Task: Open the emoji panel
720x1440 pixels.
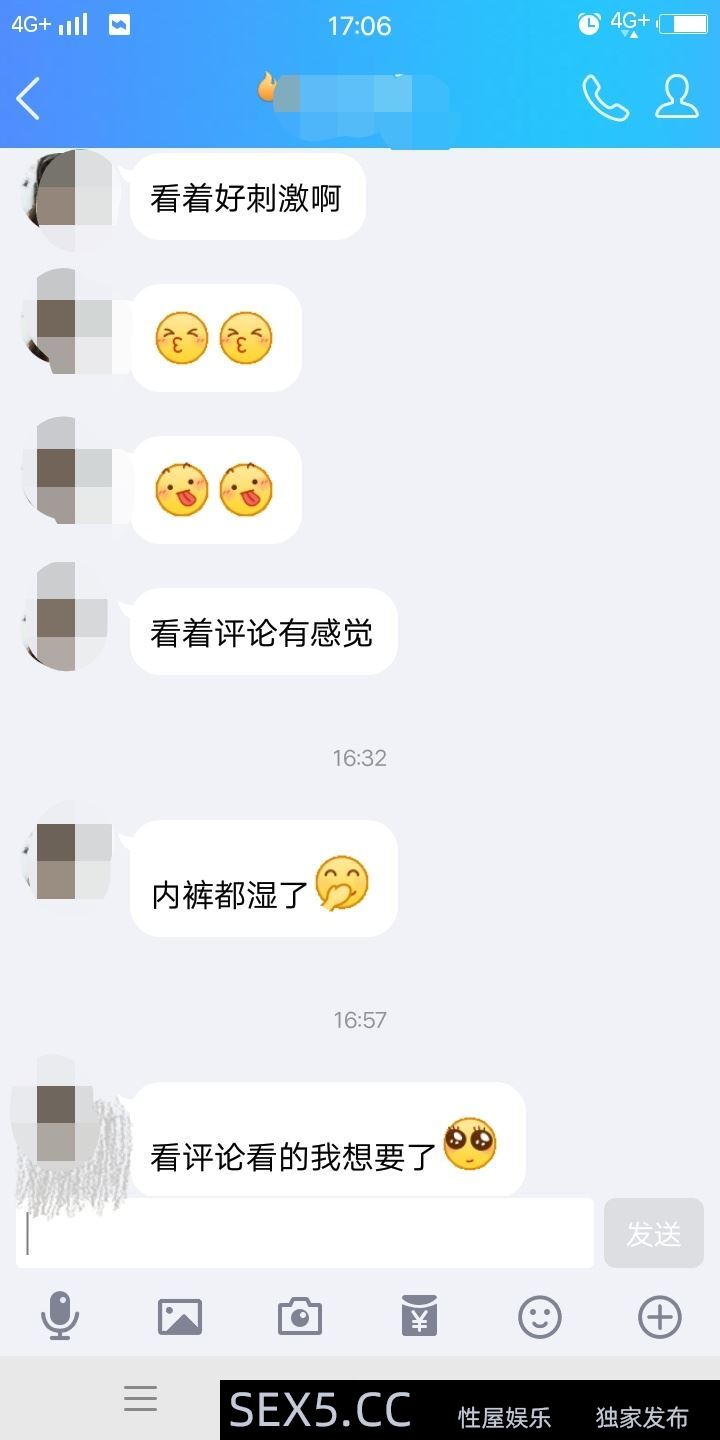Action: tap(540, 1317)
